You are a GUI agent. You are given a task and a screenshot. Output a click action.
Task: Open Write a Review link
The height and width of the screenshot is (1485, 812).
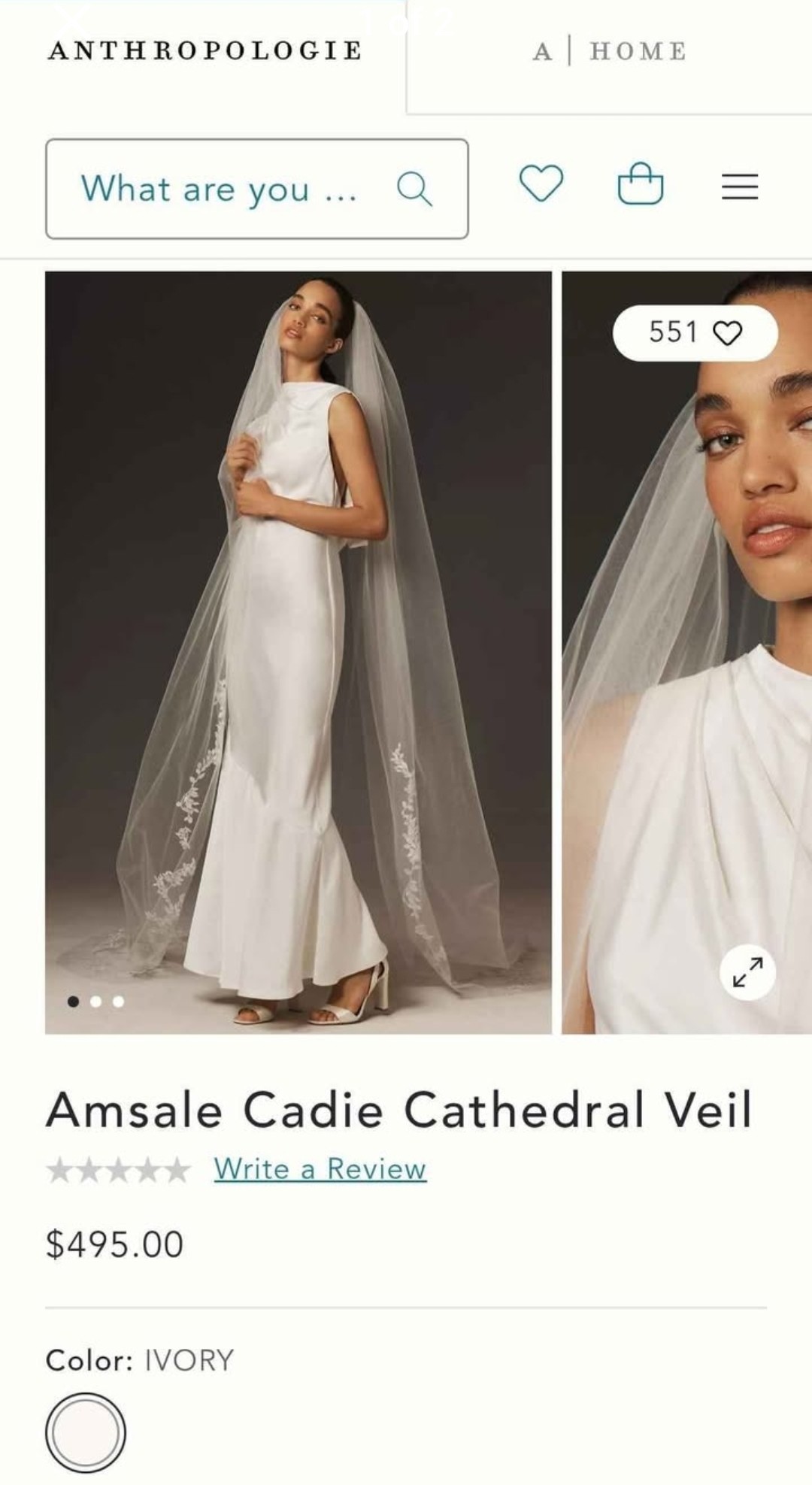pos(320,1169)
